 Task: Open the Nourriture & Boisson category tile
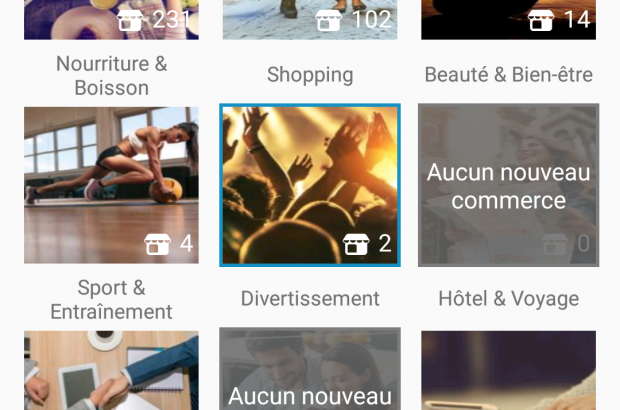[x=111, y=20]
